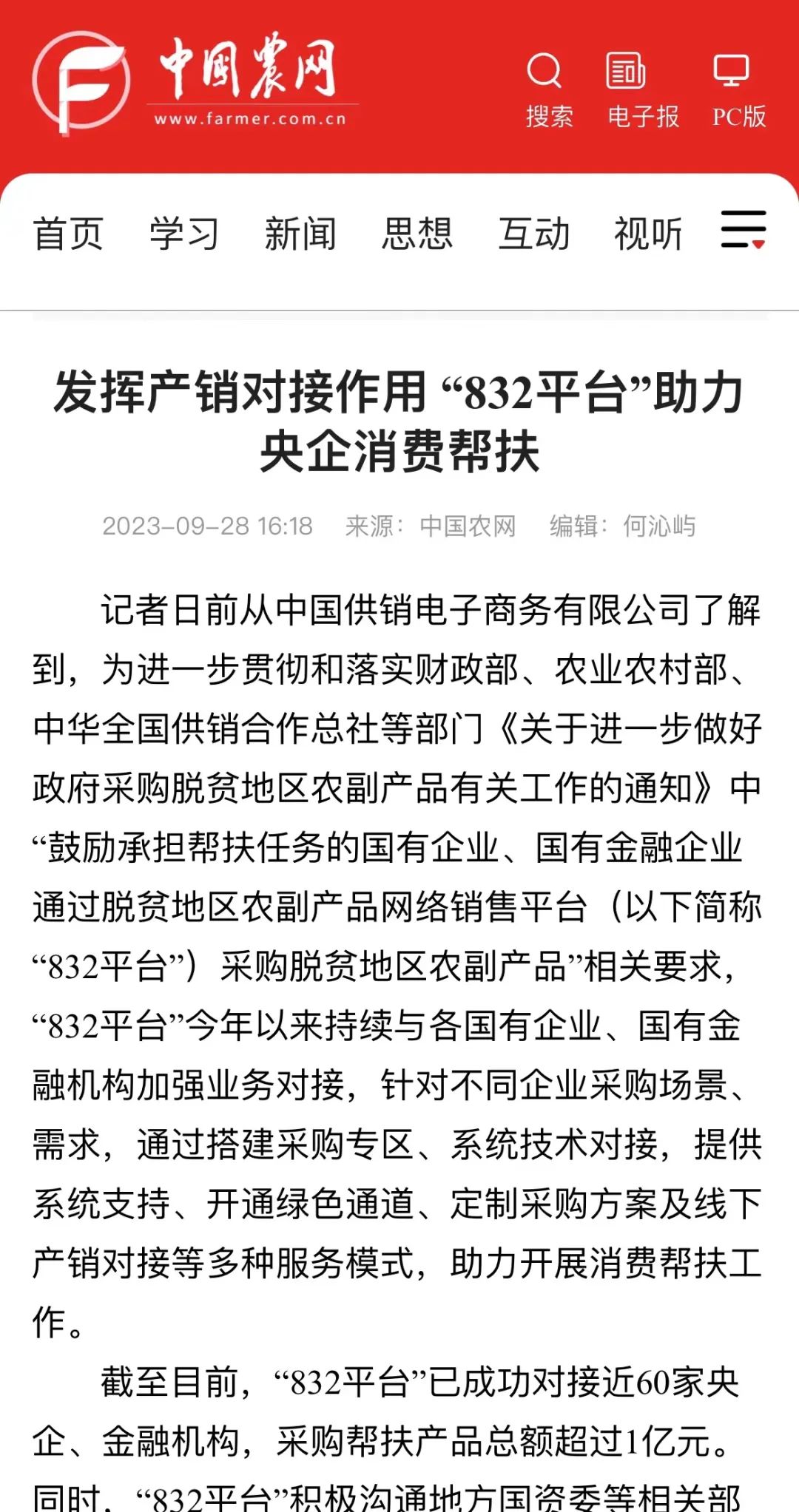Switch to the 互动 tab
Screen dimensions: 799x1512
tap(533, 234)
